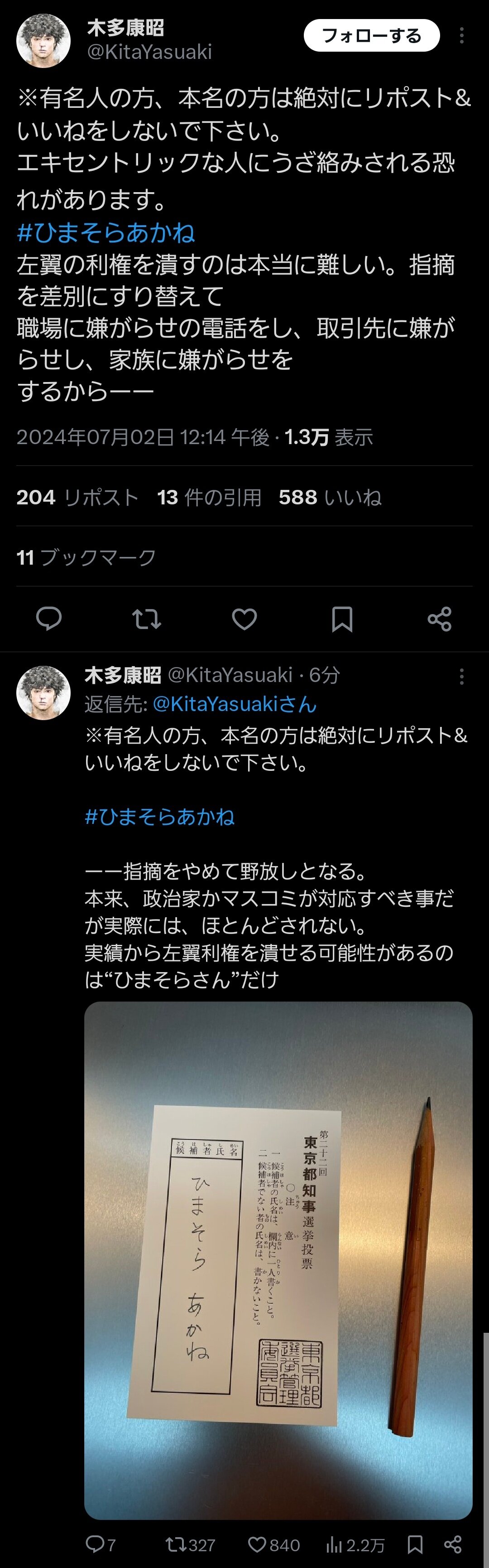View the 13 件の引用 quotes
Viewport: 489px width, 1568px height.
pyautogui.click(x=209, y=497)
